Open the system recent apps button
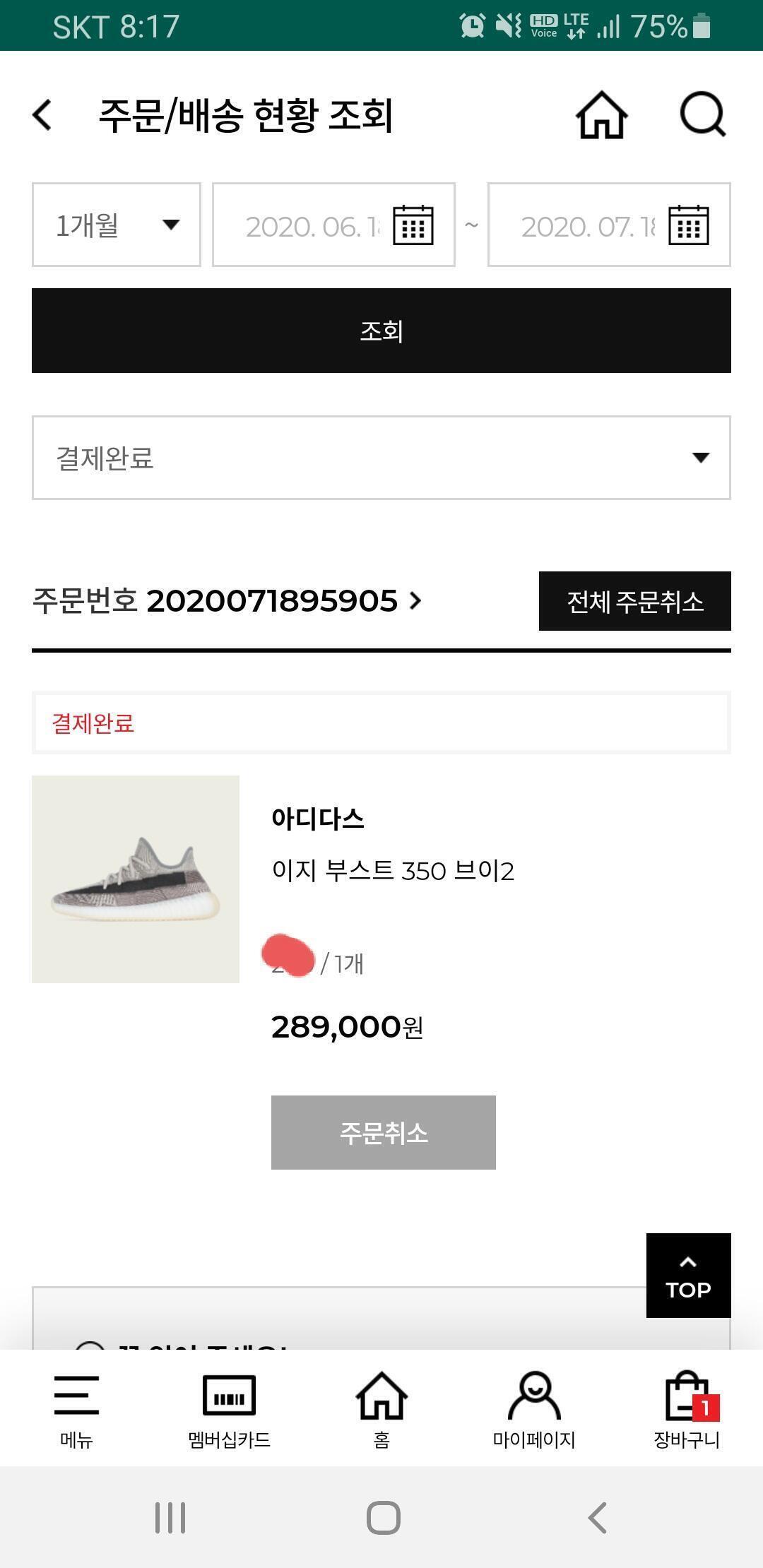 click(x=170, y=1517)
